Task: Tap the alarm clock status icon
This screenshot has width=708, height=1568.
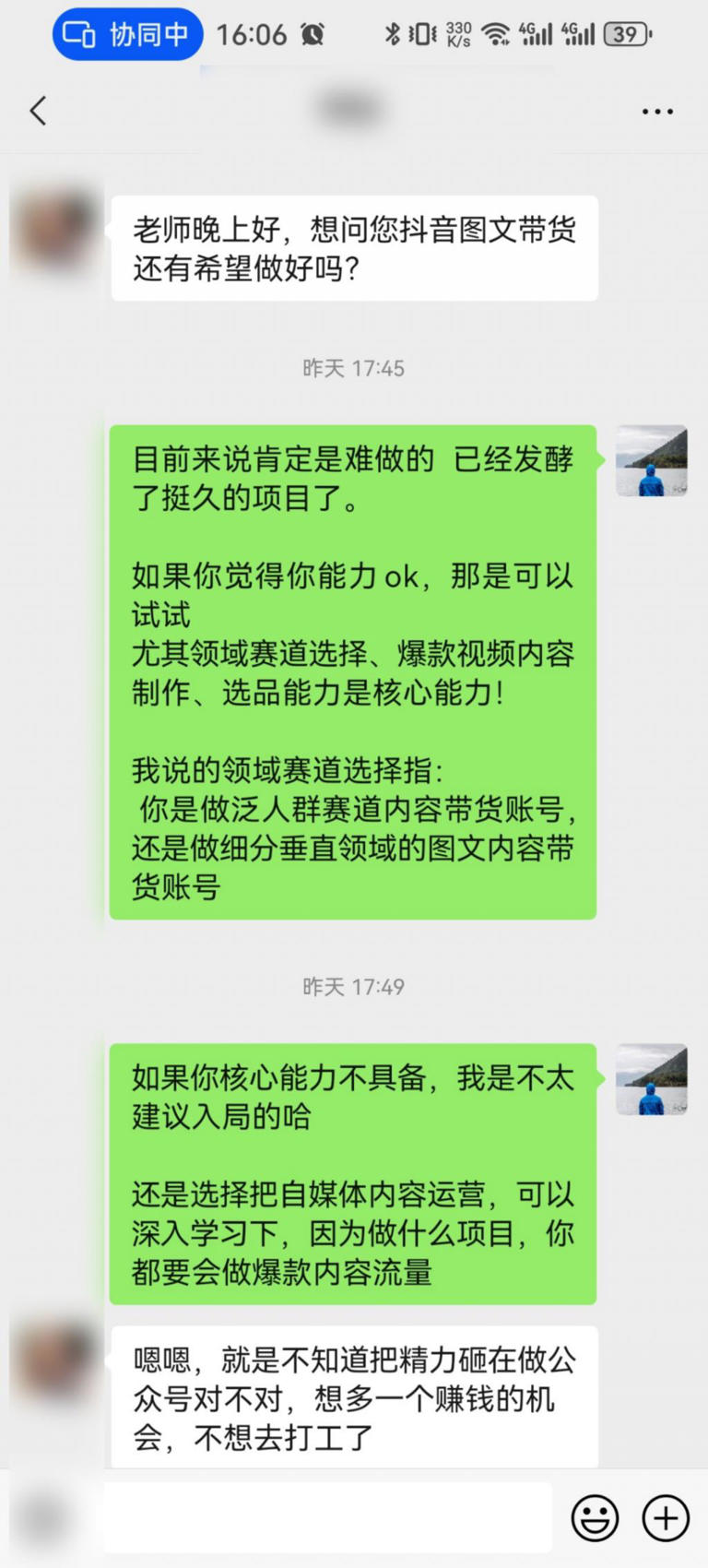Action: tap(312, 32)
